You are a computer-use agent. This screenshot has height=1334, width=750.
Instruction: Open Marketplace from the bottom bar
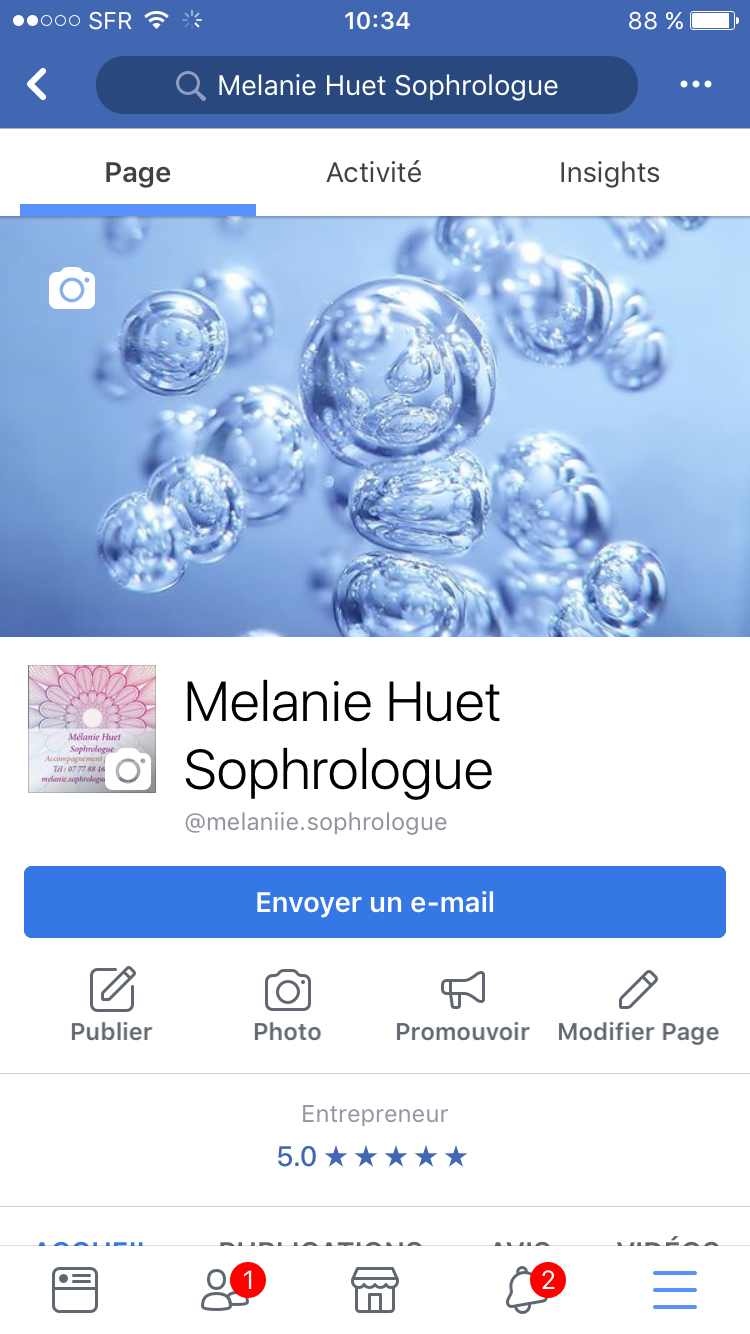375,1290
